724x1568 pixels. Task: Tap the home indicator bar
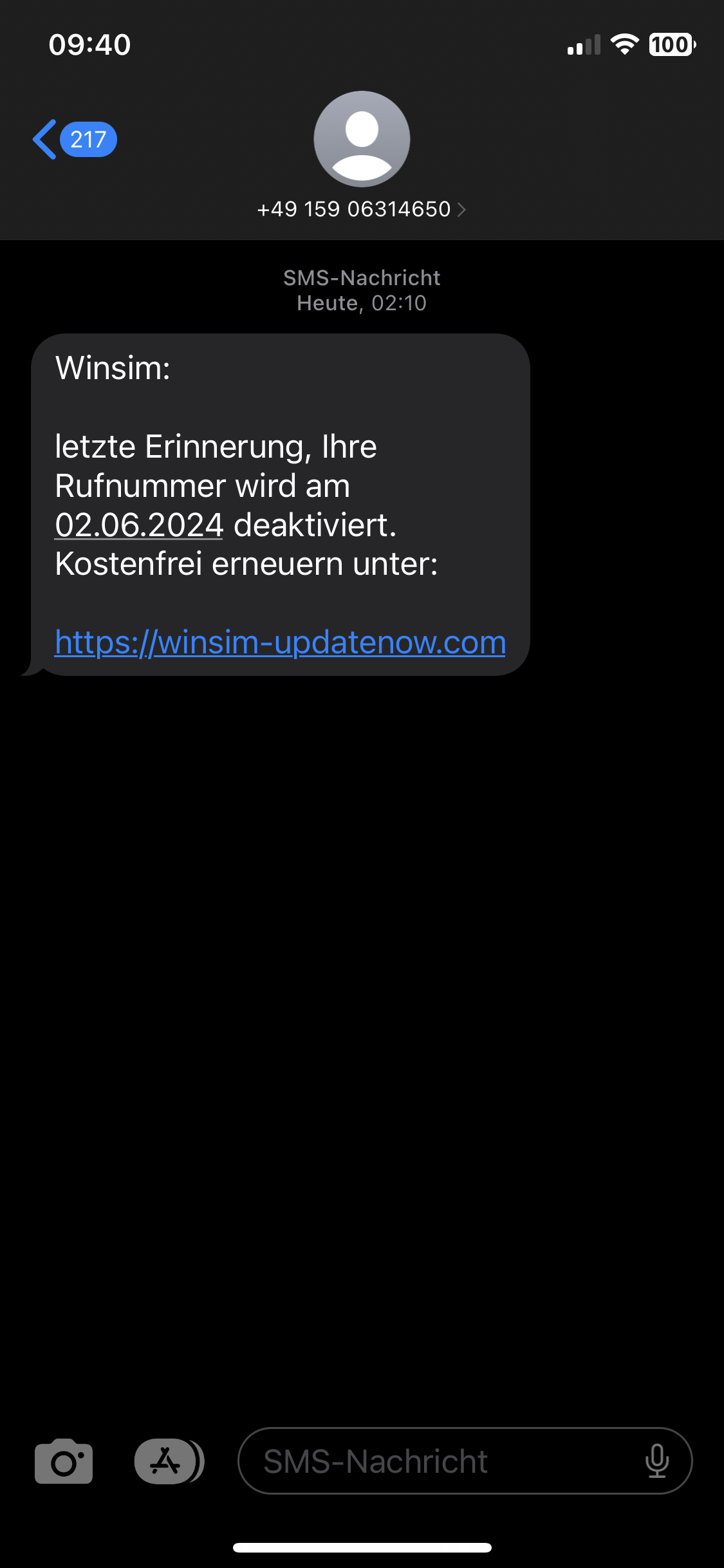point(362,1547)
